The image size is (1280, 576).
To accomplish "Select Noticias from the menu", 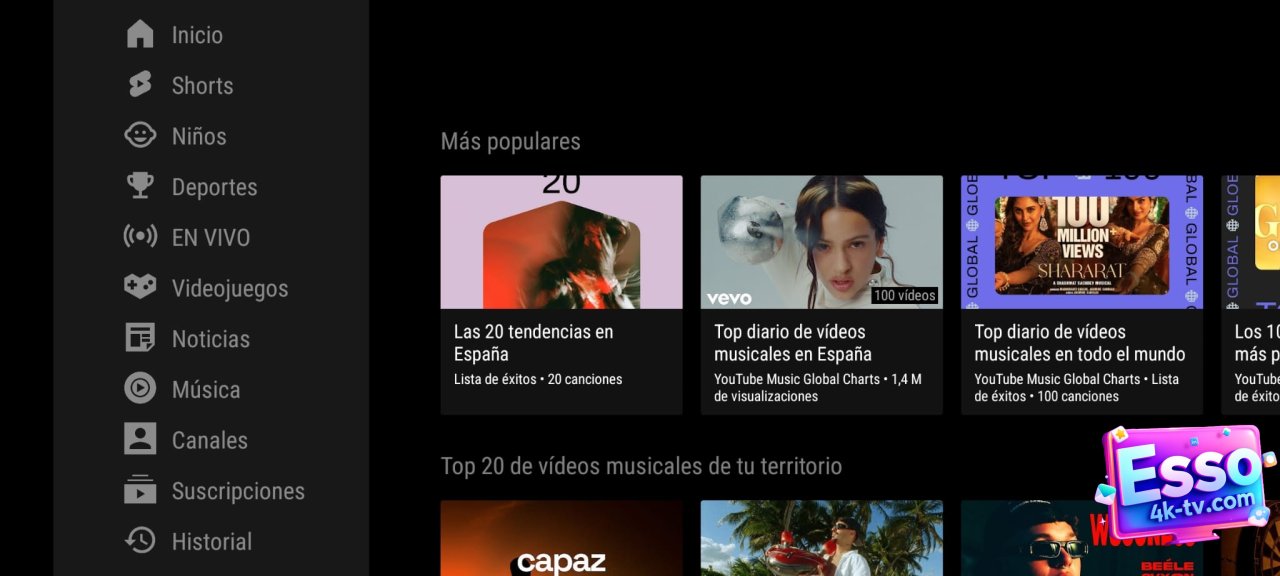I will point(210,339).
